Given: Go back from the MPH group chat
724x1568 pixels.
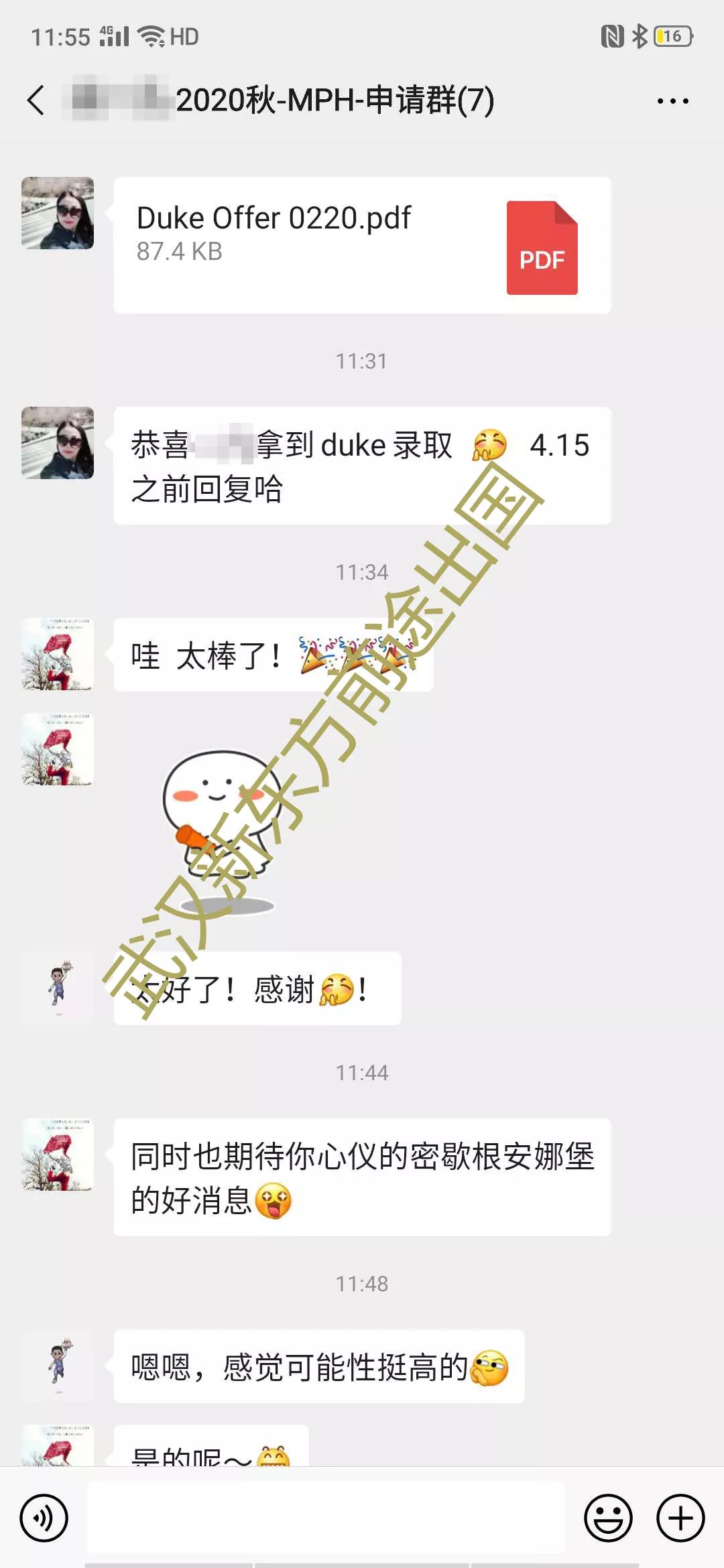Looking at the screenshot, I should pos(36,101).
